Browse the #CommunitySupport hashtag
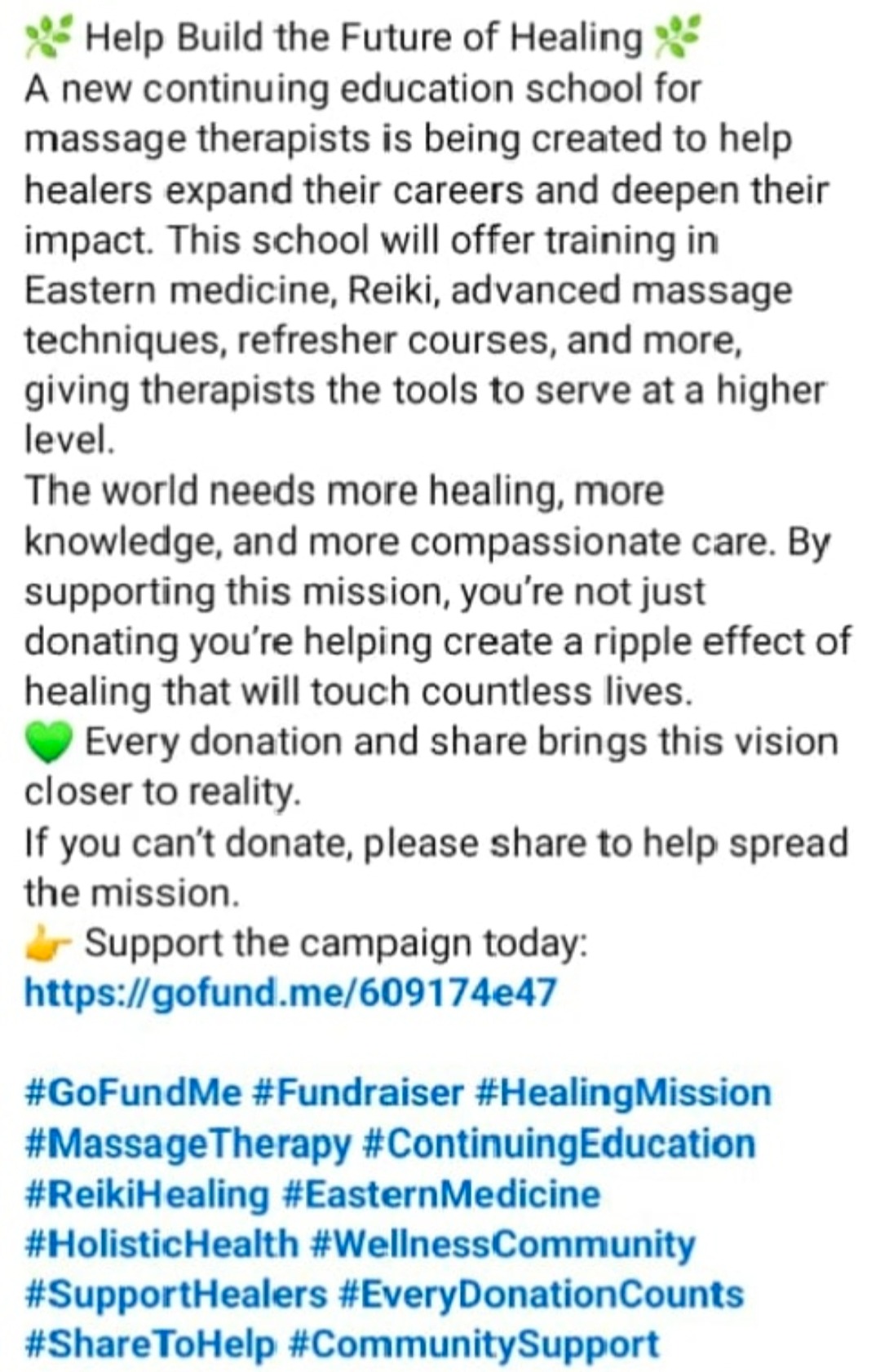The image size is (880, 1372). [474, 1344]
